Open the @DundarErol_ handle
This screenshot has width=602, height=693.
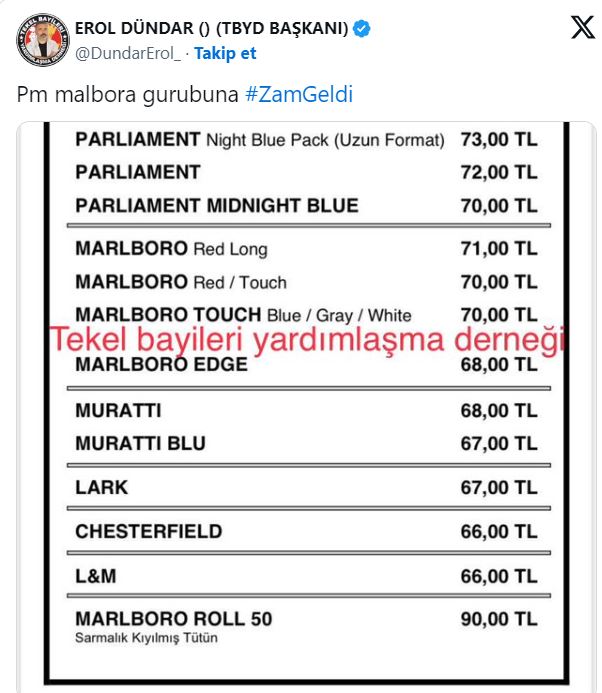click(128, 53)
